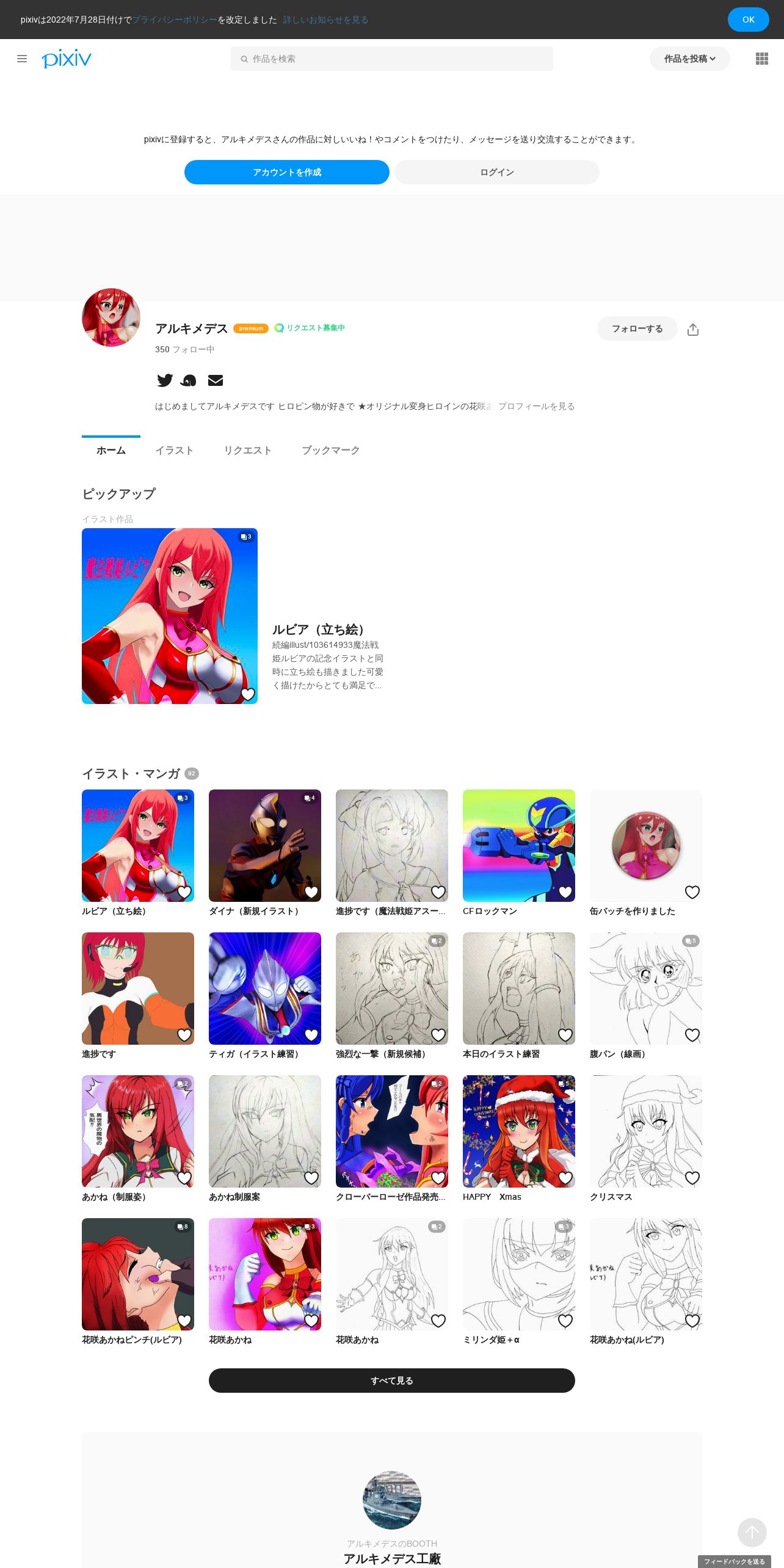The image size is (784, 1568).
Task: Switch to the ブックマーク tab
Action: (x=331, y=450)
